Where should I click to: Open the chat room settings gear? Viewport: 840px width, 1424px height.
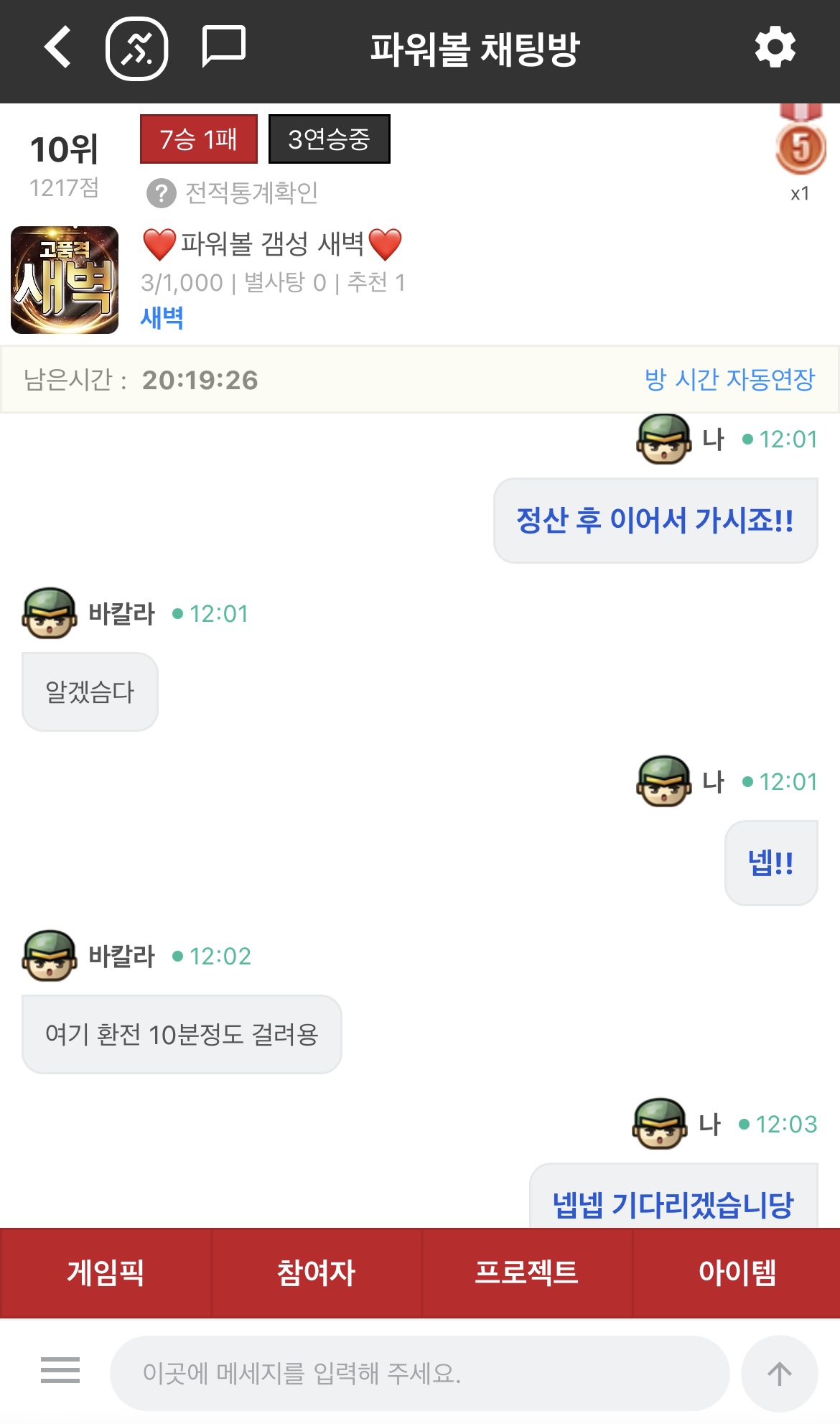tap(775, 48)
